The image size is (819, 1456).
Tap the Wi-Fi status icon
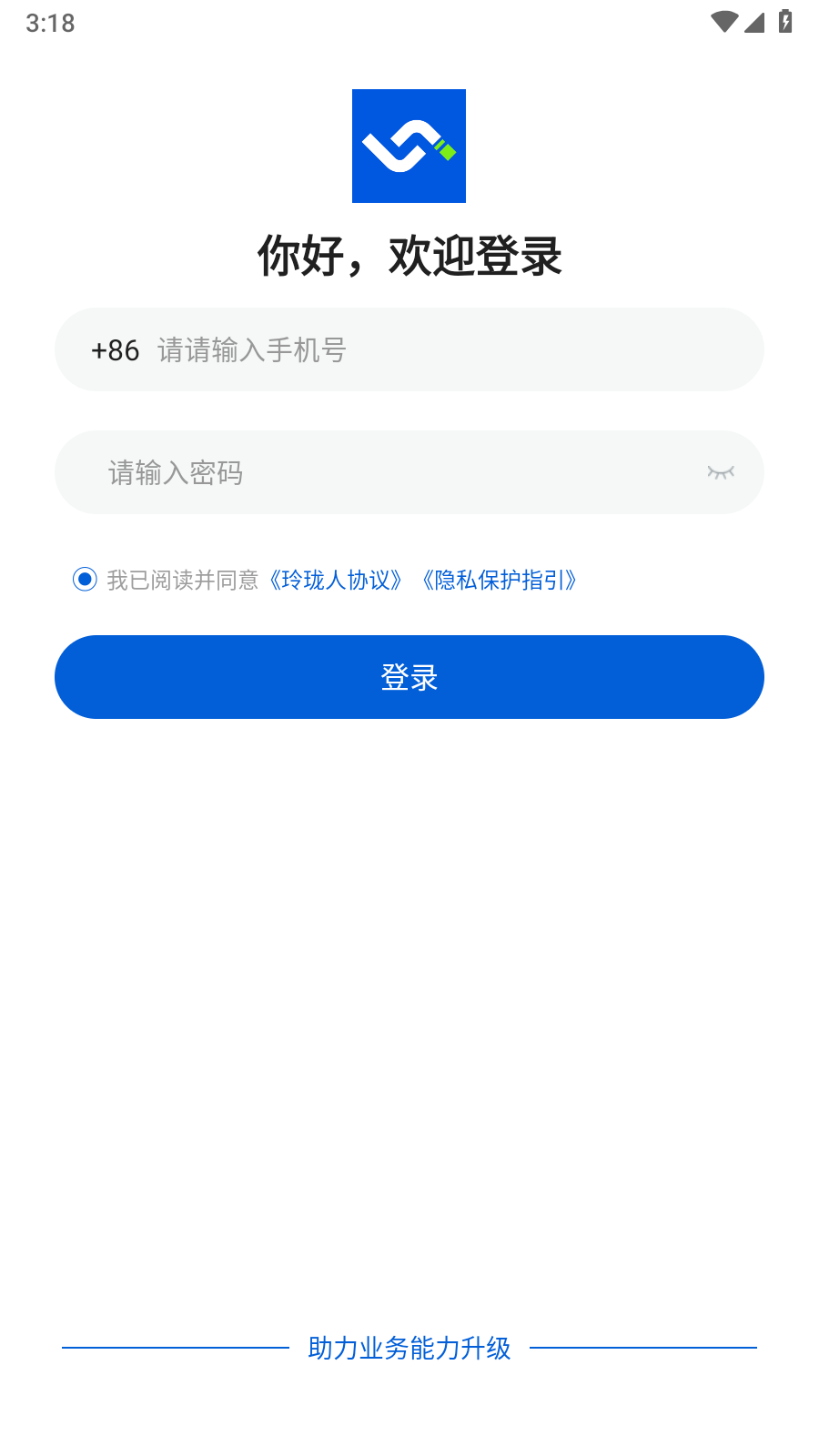(x=723, y=22)
